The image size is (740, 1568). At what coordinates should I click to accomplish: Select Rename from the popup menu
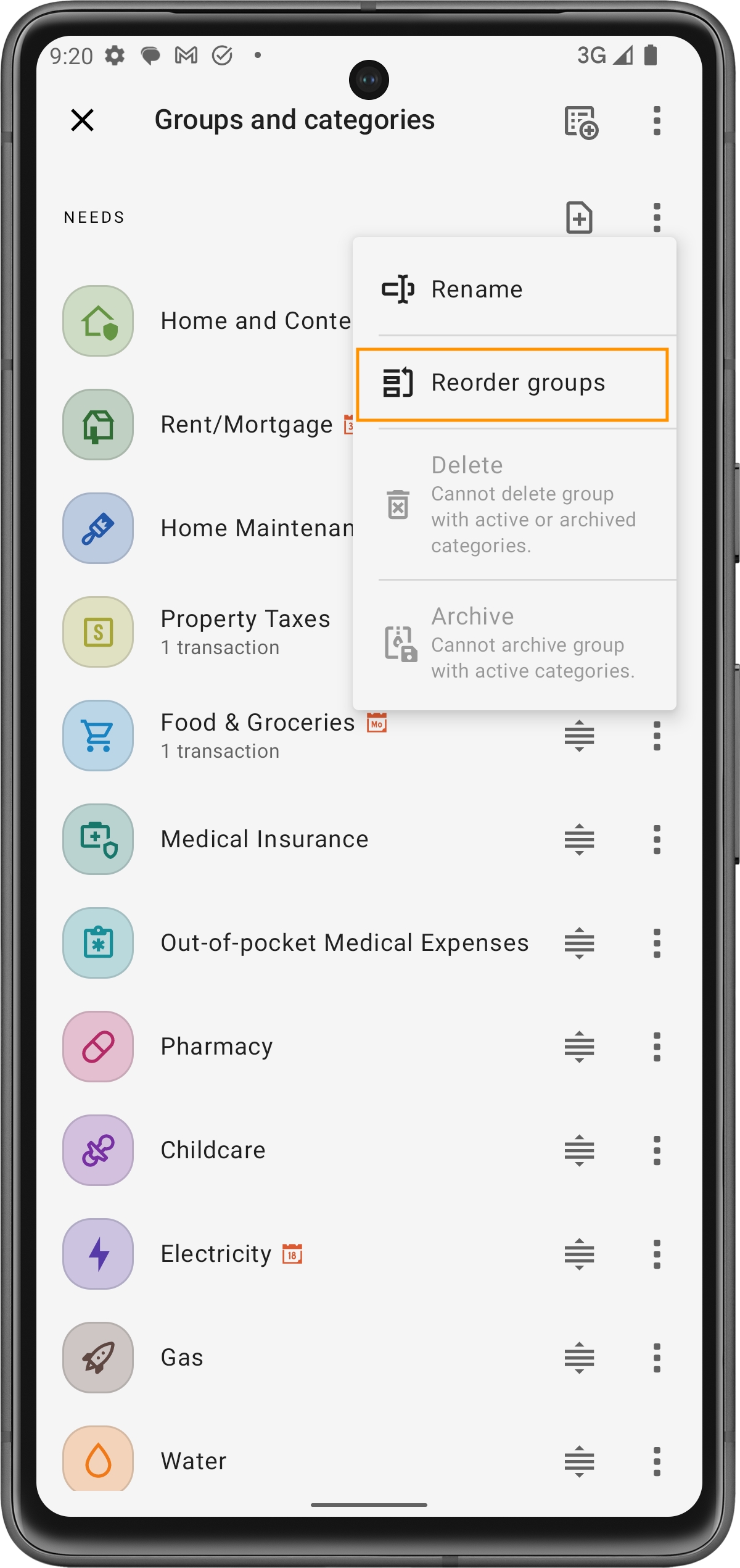tap(514, 289)
